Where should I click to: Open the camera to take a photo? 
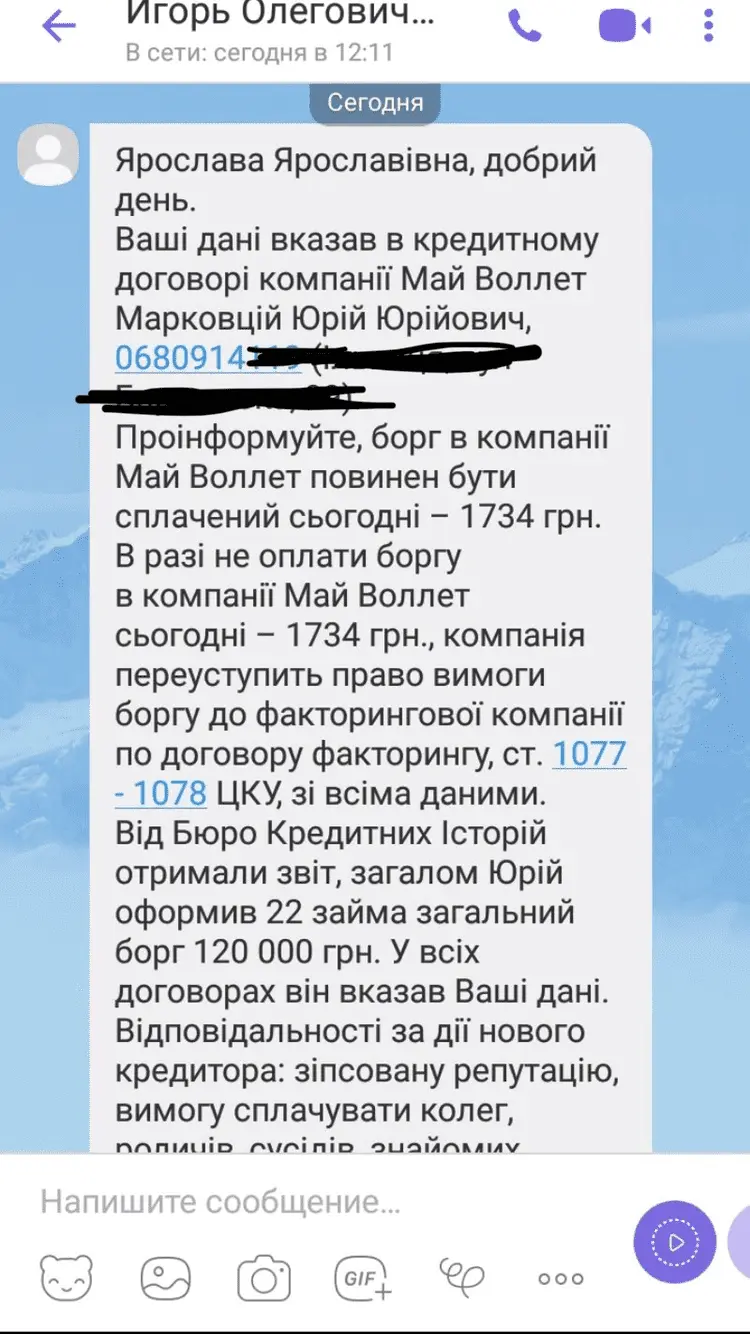click(x=264, y=1277)
